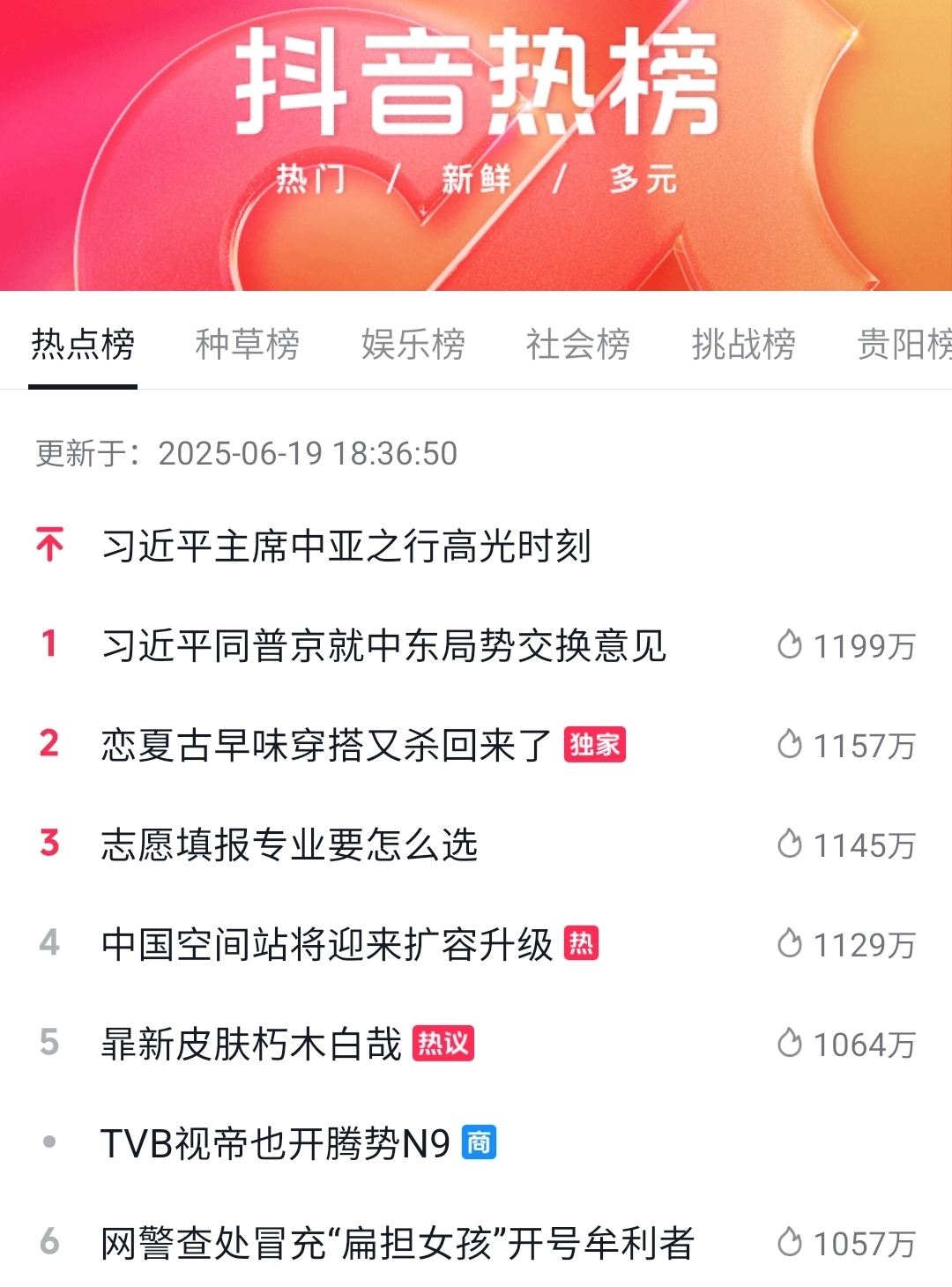Open pinned topic 习近平主席中亚之行高光时刻
952x1287 pixels.
346,547
